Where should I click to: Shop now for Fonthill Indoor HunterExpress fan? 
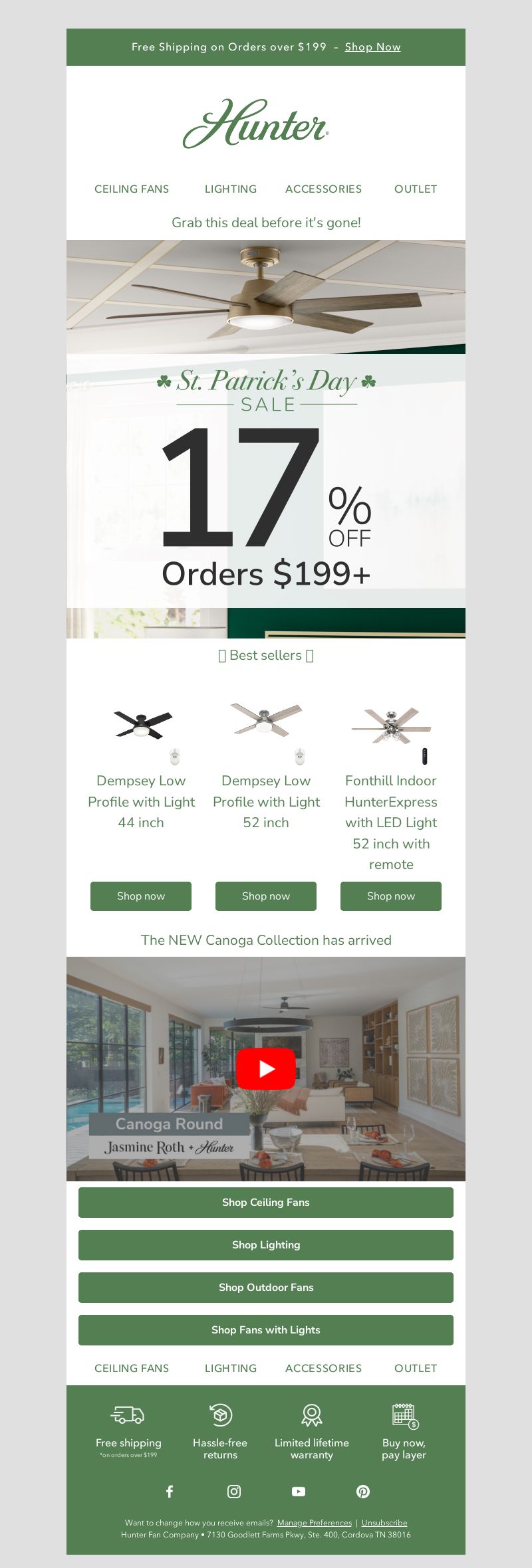point(391,896)
